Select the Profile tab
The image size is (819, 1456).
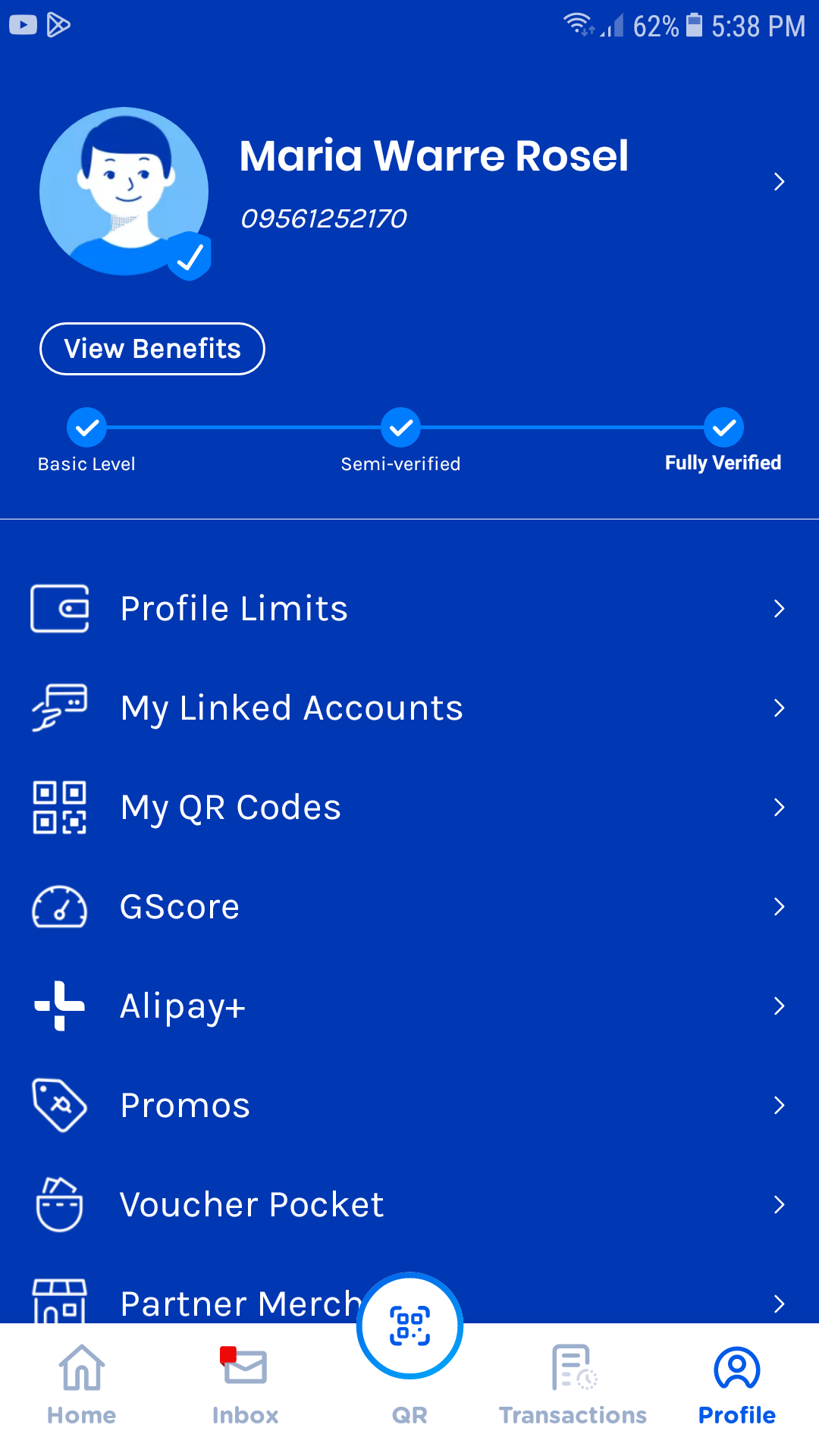point(736,1385)
